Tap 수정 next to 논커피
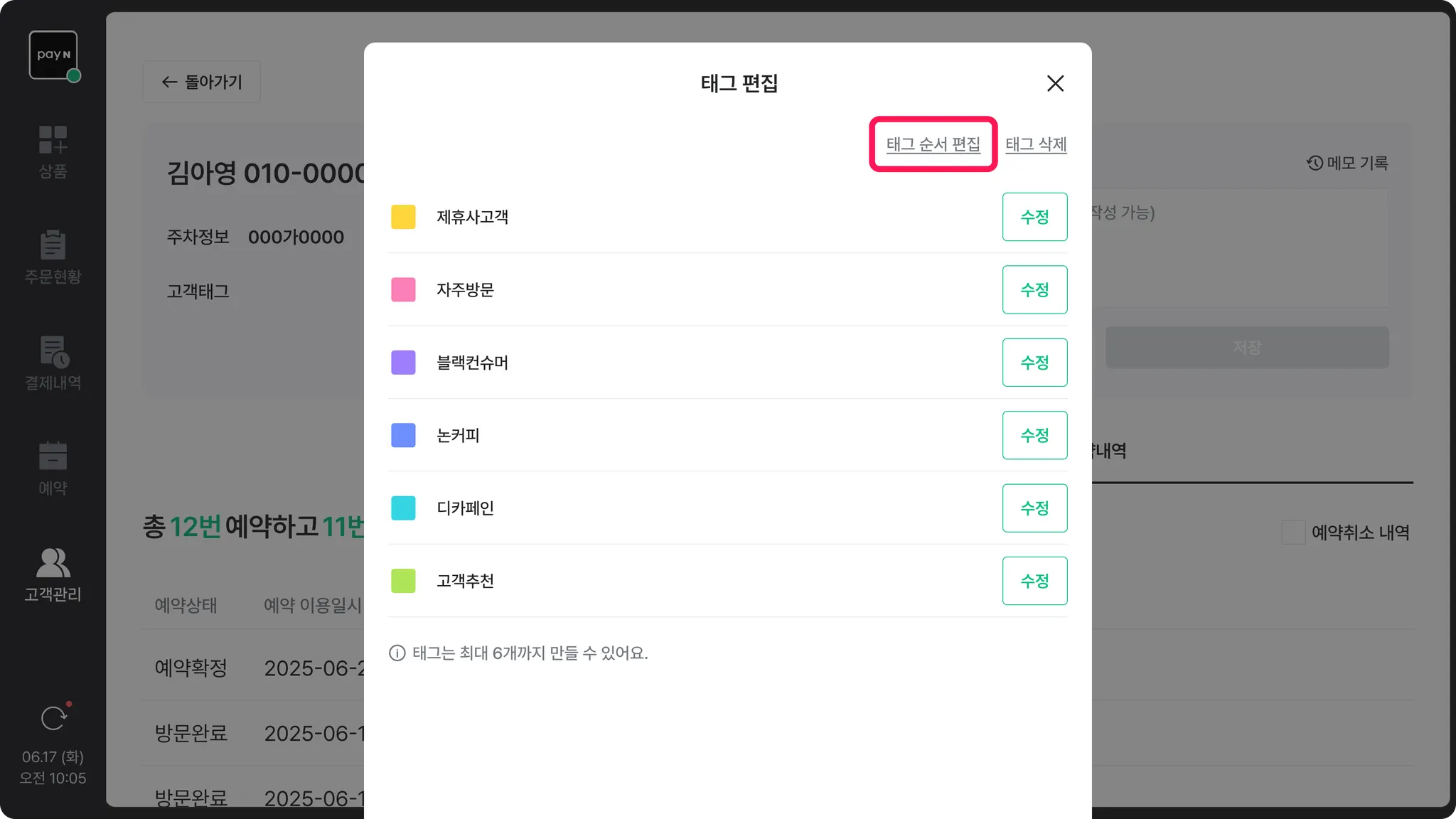This screenshot has width=1456, height=819. click(1034, 435)
